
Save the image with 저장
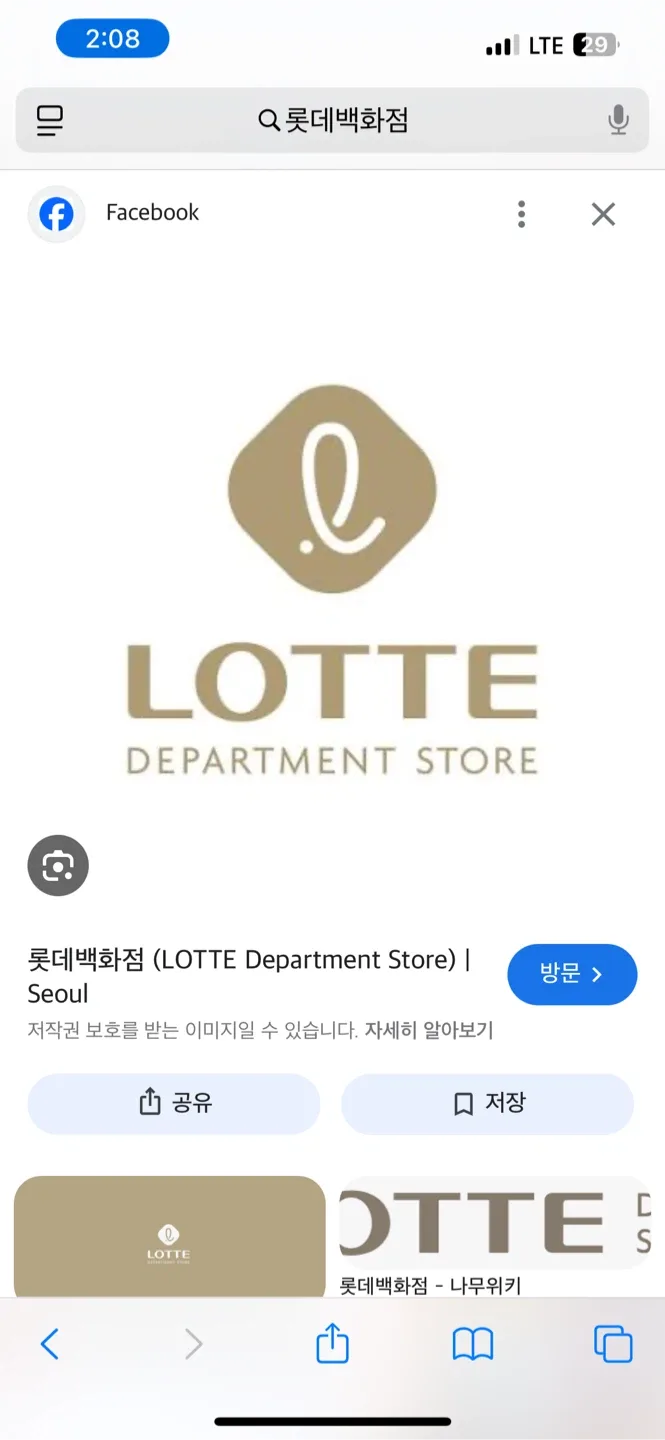tap(488, 1103)
